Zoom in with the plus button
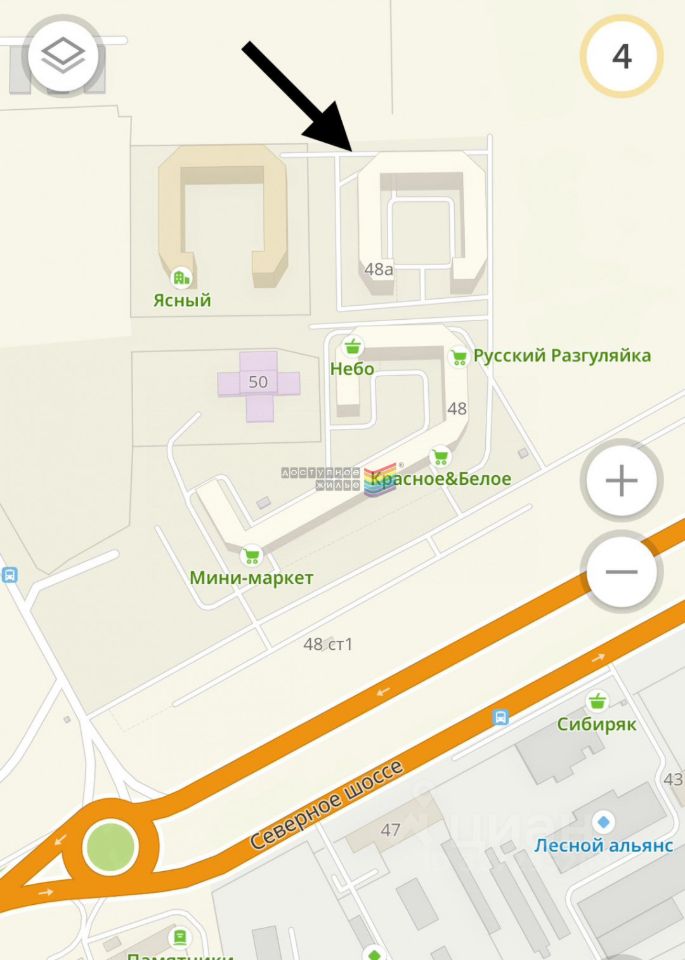The height and width of the screenshot is (960, 685). click(621, 482)
